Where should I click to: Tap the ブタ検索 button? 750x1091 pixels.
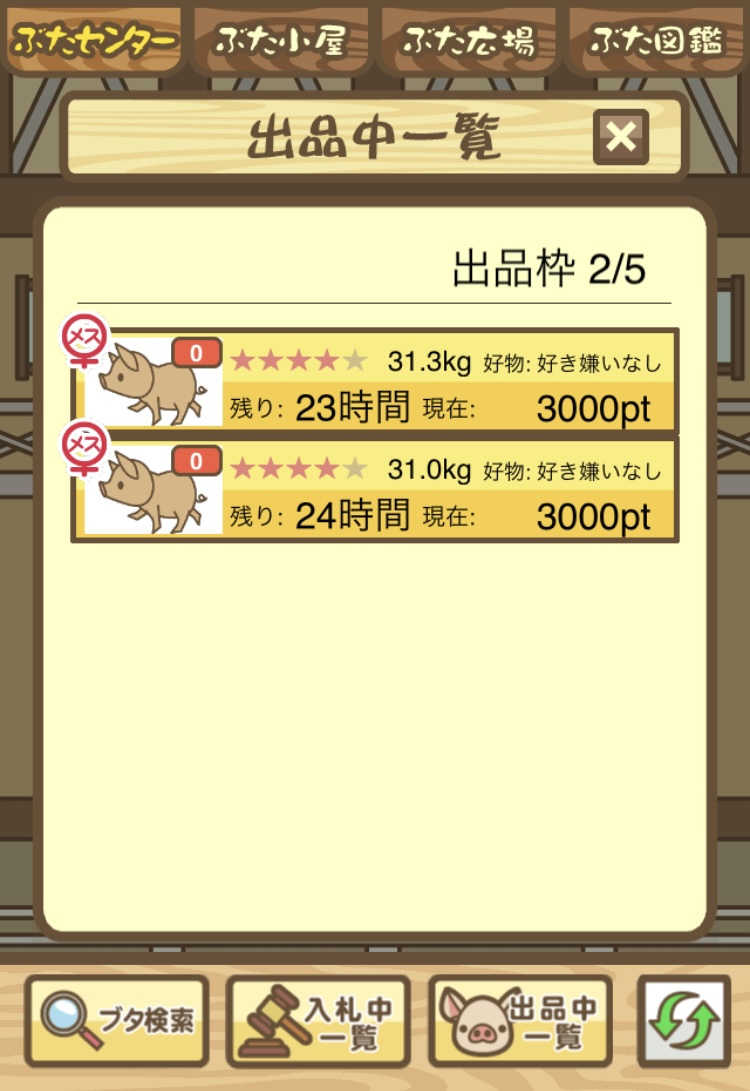[x=118, y=1021]
